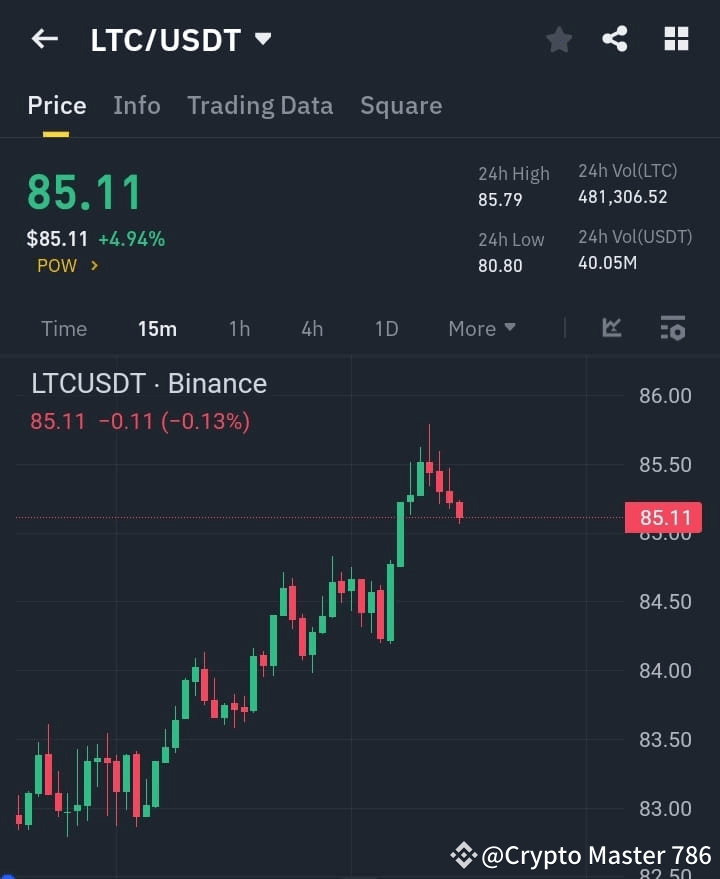Switch to the Square tab

[x=401, y=105]
